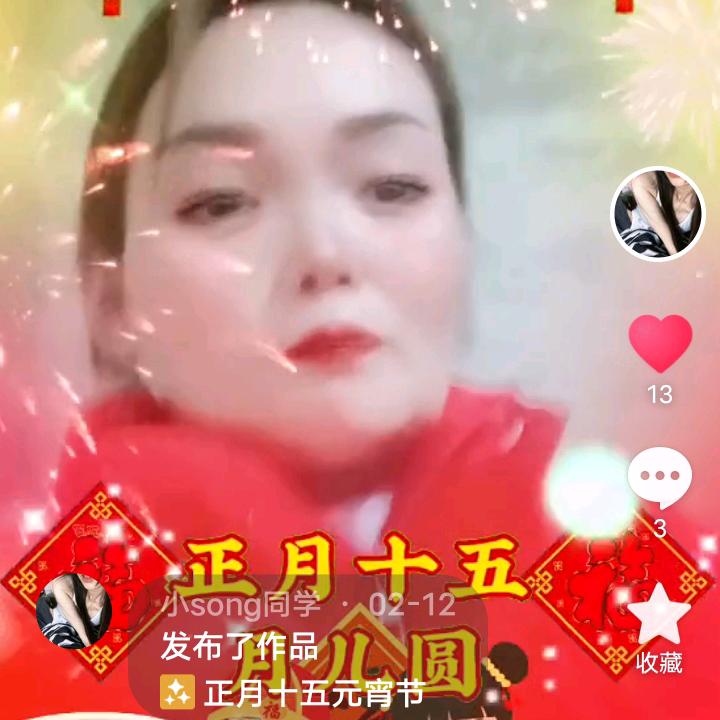Open the creator's avatar on the right
The height and width of the screenshot is (720, 720).
pos(658,214)
